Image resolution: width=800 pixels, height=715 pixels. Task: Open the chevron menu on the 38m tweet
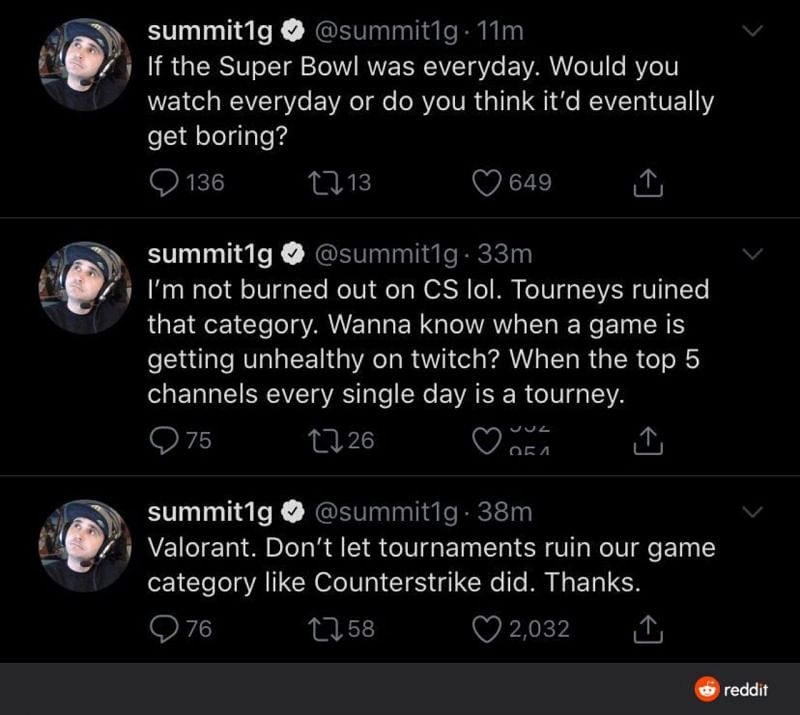click(753, 512)
